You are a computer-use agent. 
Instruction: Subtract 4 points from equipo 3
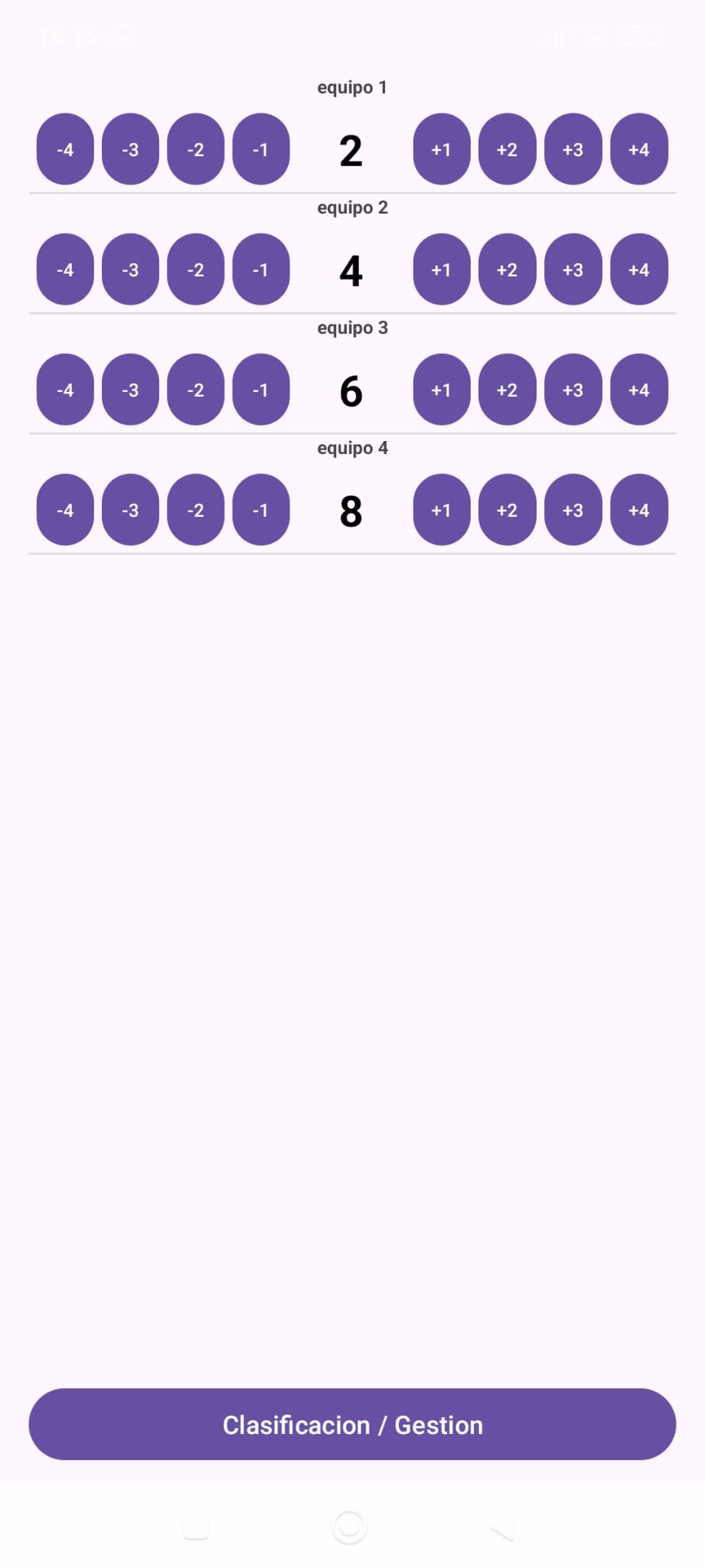pyautogui.click(x=65, y=390)
